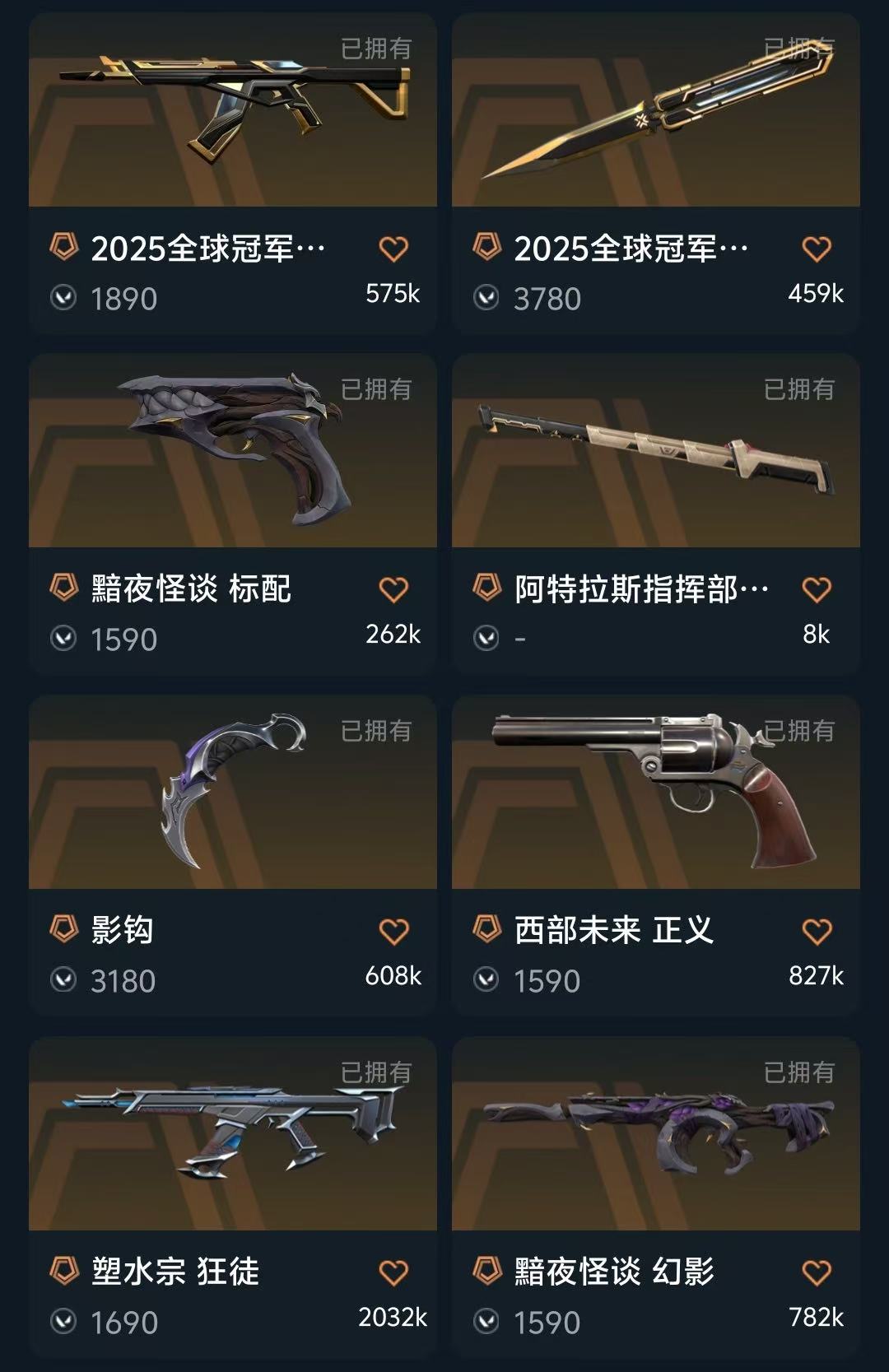Favorite the 2025全球冠军 skin priced 1890
Screen dimensions: 889x1372
click(x=393, y=249)
